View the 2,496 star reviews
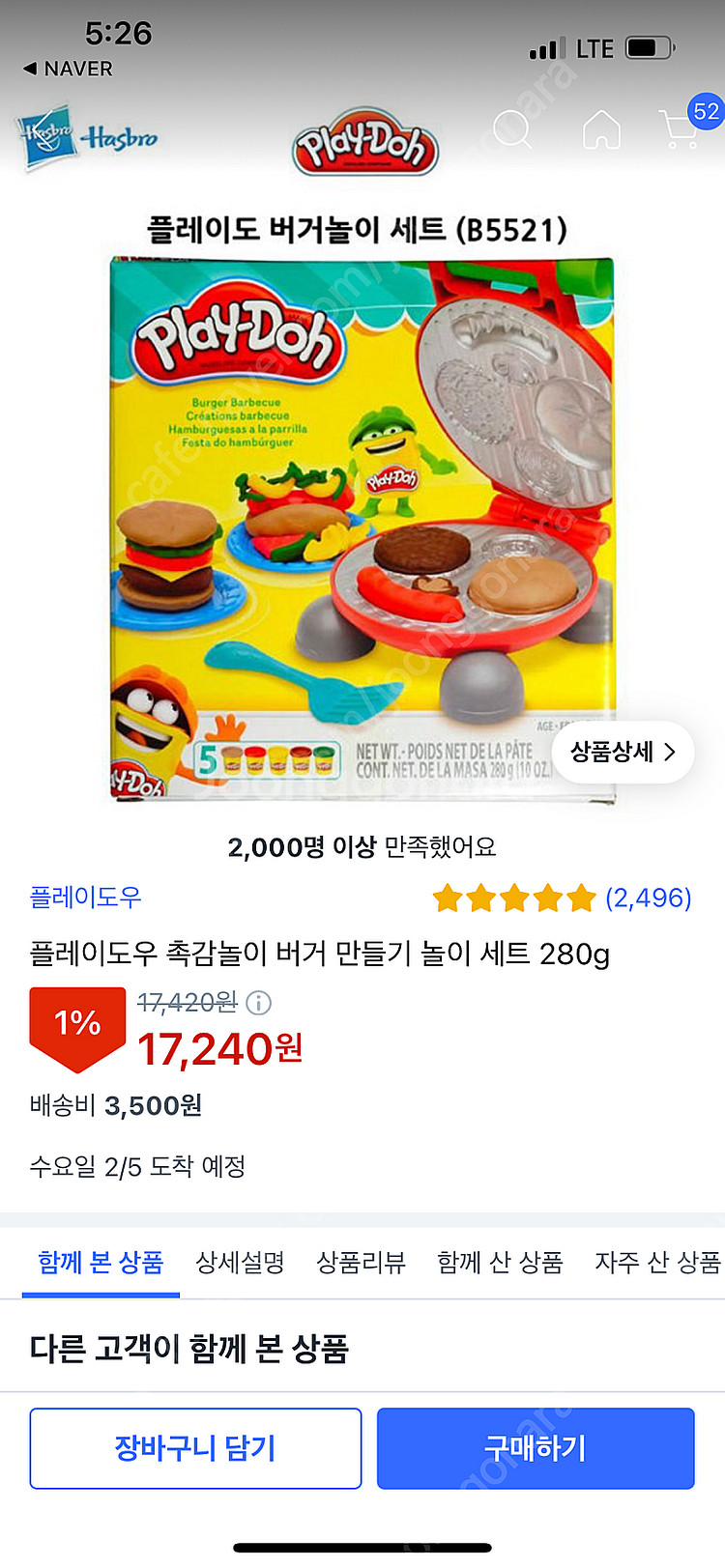Screen dimensions: 725x1568 click(562, 898)
